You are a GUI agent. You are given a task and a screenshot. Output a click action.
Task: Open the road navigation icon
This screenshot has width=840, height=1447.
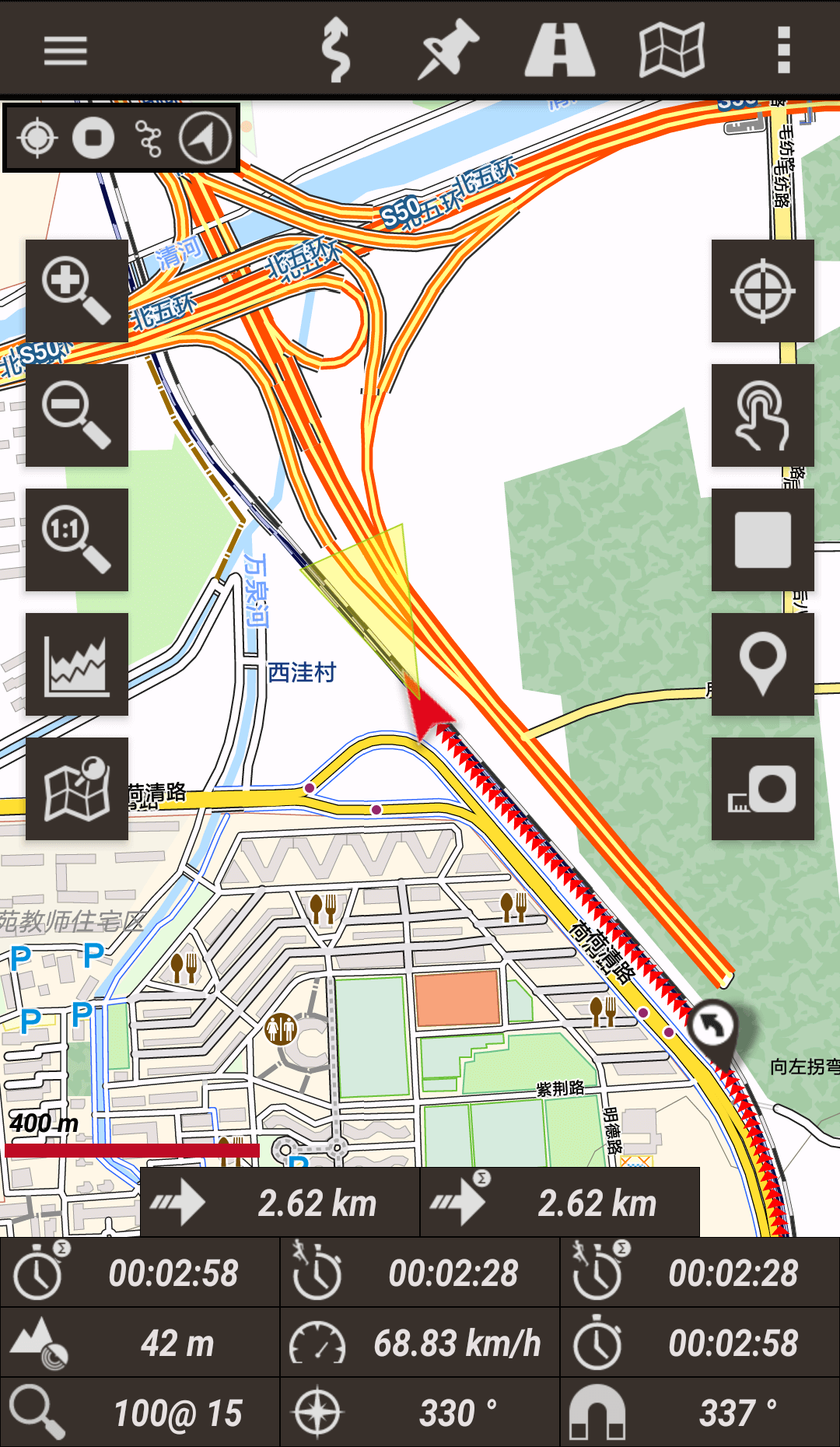point(560,51)
